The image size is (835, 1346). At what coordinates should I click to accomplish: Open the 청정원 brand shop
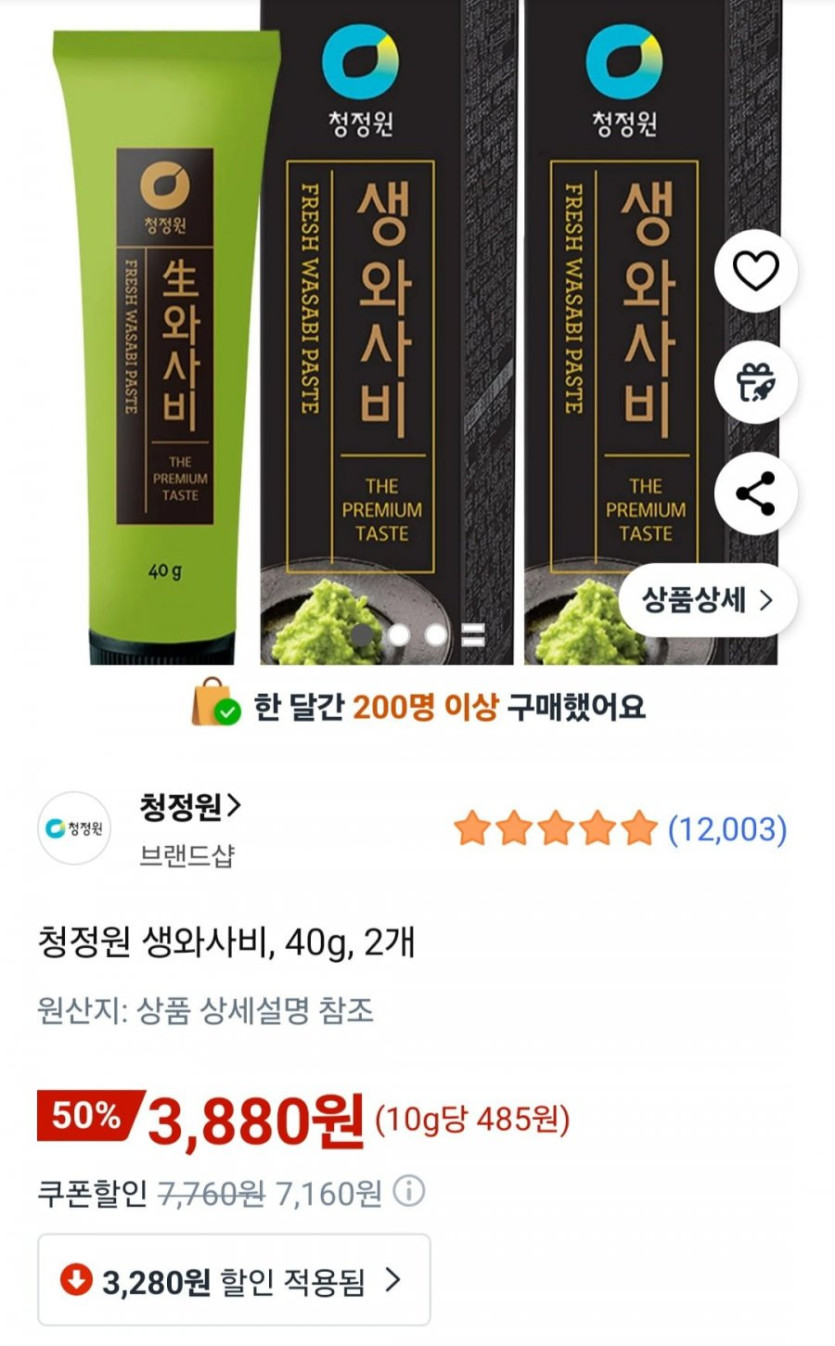(x=191, y=805)
